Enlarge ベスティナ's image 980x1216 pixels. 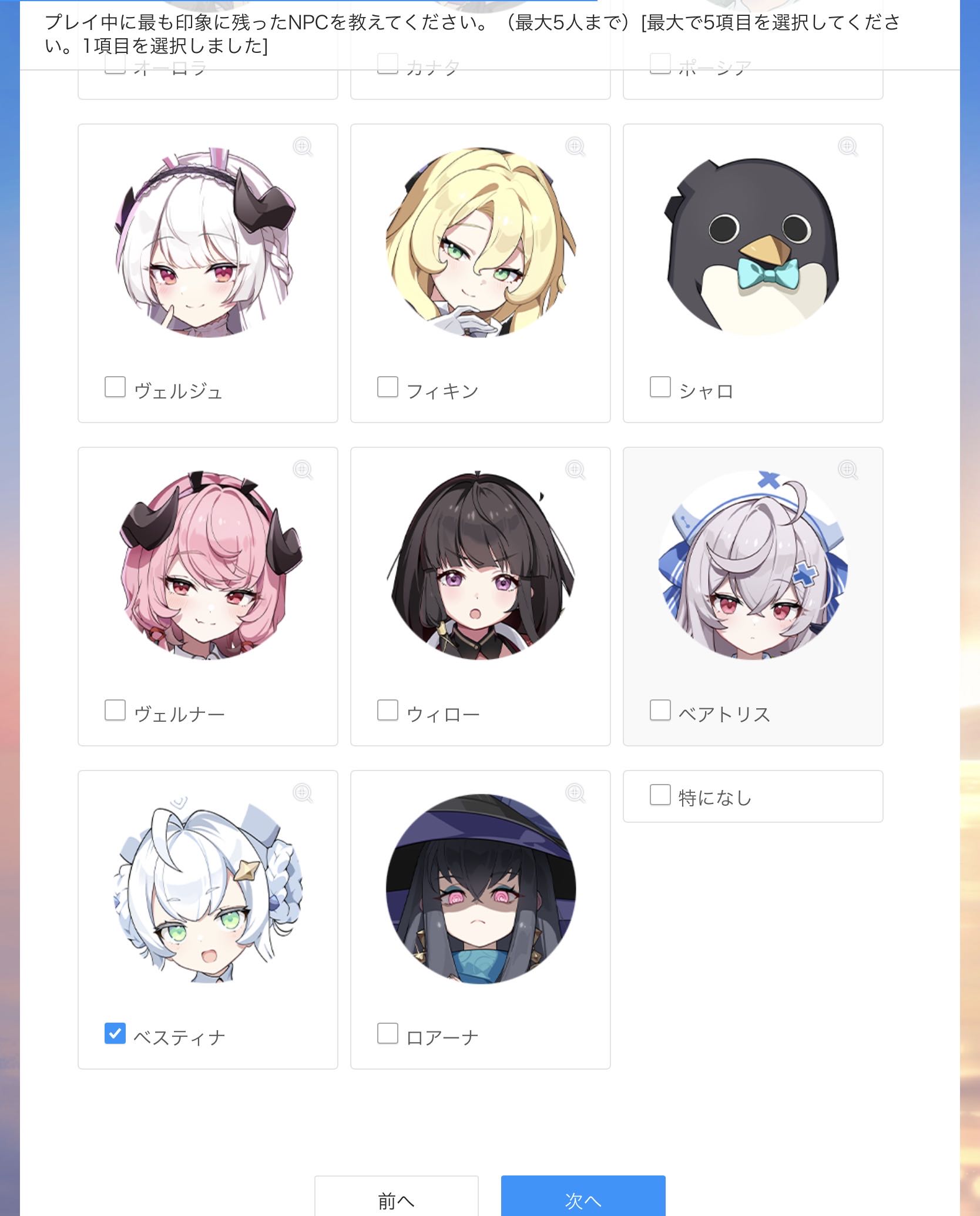coord(303,793)
